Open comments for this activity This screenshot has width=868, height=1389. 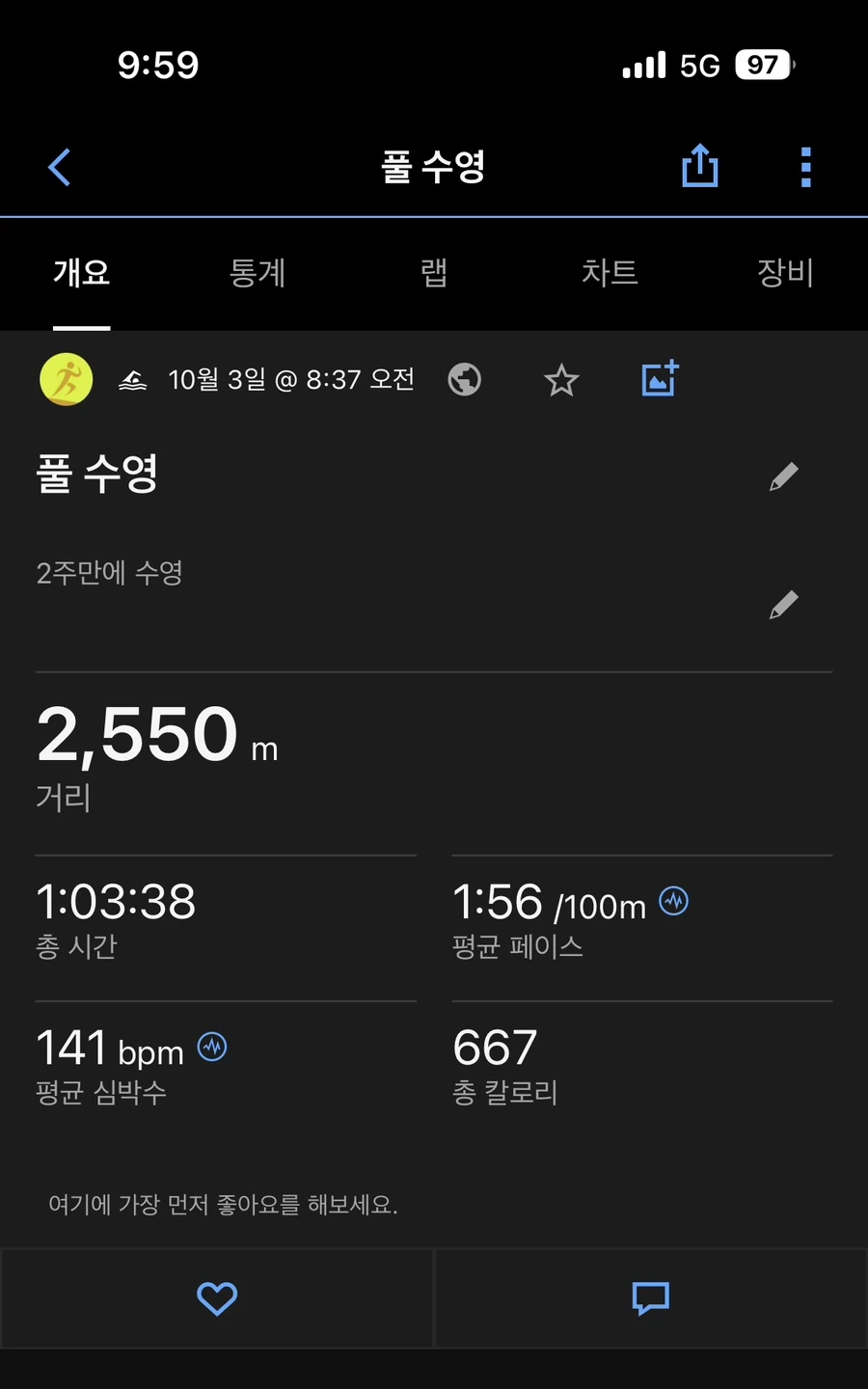click(651, 1298)
